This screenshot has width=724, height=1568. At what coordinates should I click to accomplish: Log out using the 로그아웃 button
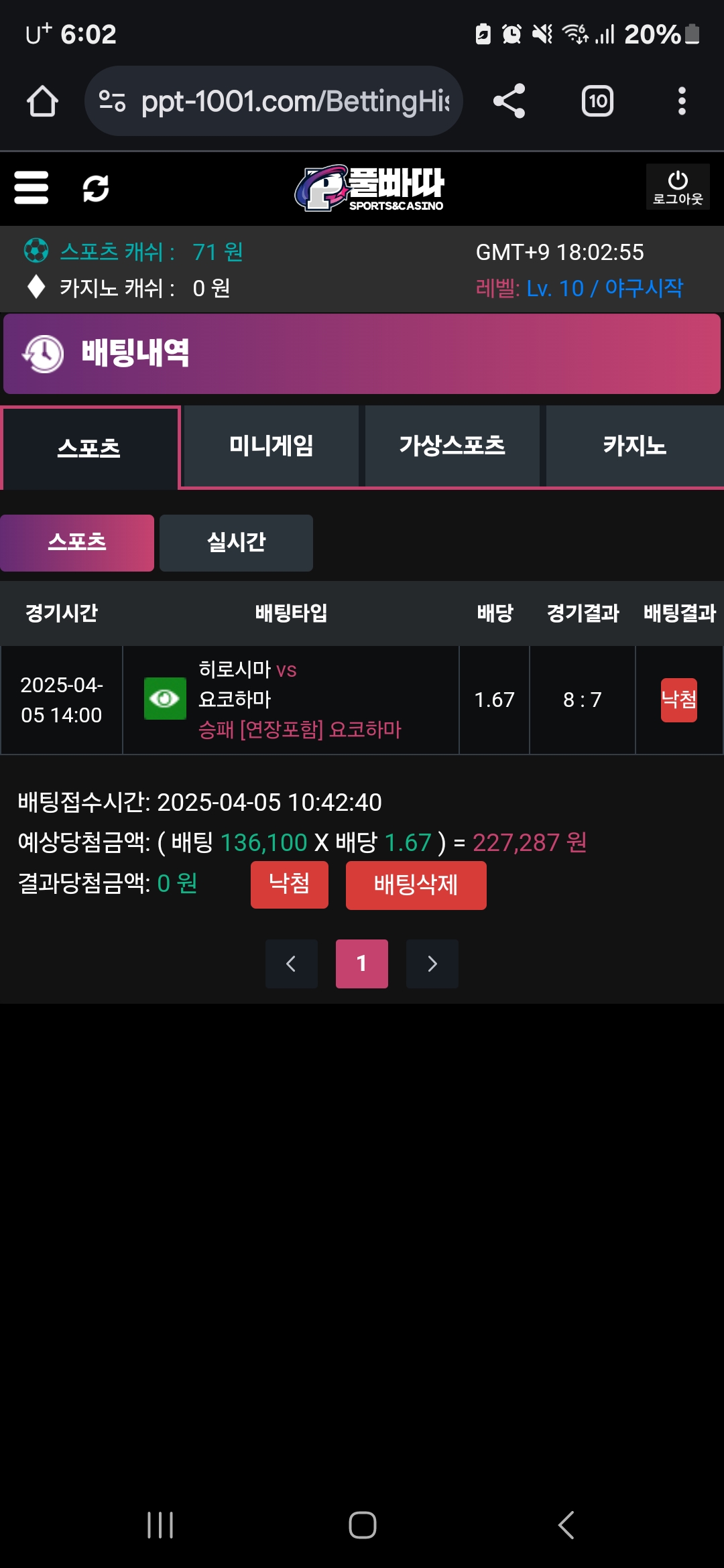(x=678, y=187)
